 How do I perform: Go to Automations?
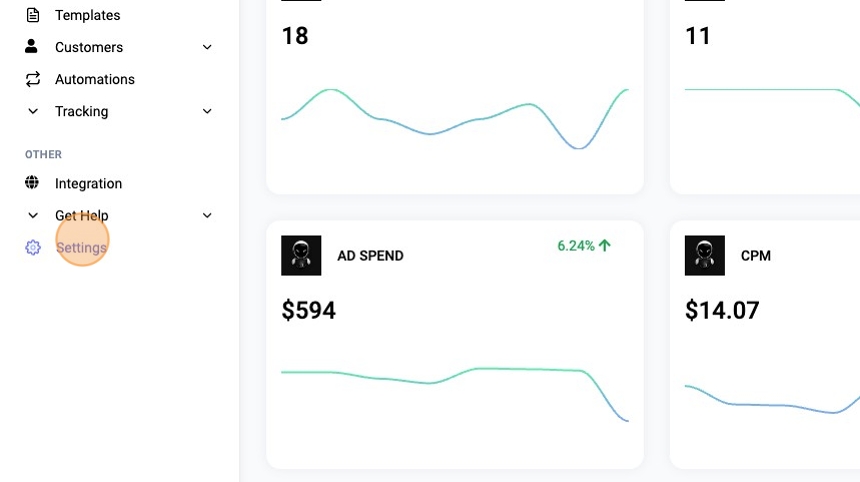coord(94,79)
